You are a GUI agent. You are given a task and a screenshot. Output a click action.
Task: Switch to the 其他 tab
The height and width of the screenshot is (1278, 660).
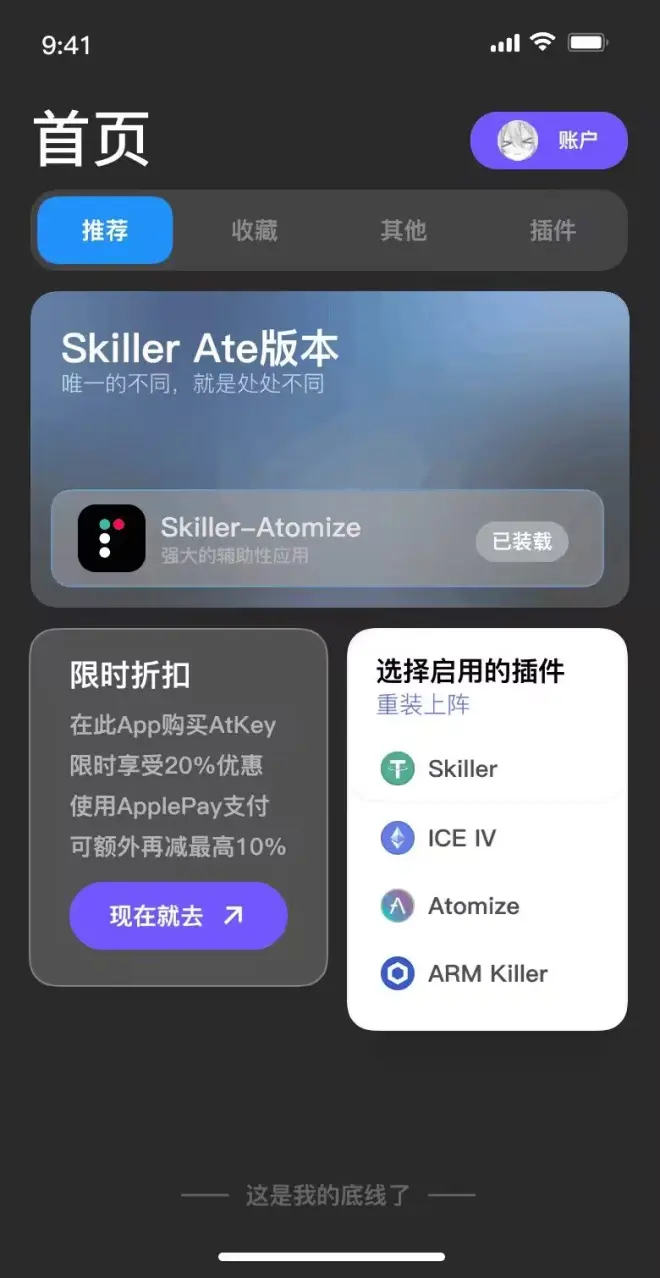(x=403, y=231)
